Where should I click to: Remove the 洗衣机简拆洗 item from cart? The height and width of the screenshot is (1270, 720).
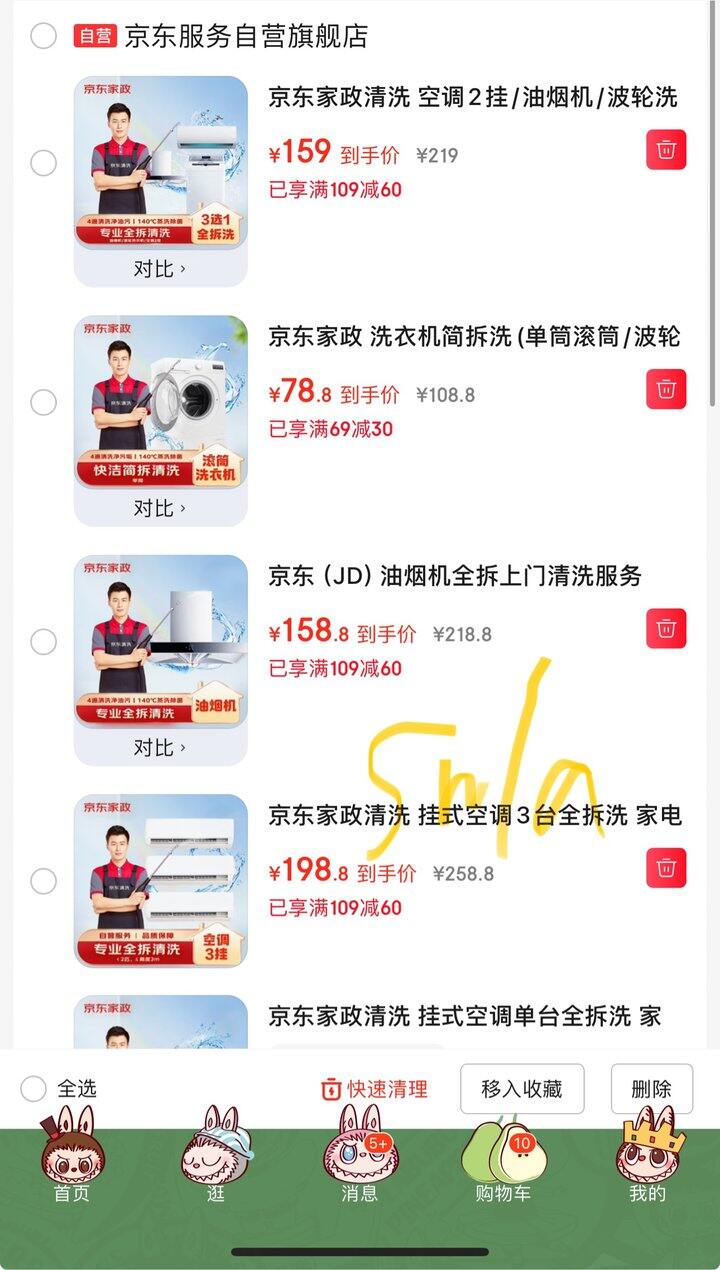pos(666,389)
